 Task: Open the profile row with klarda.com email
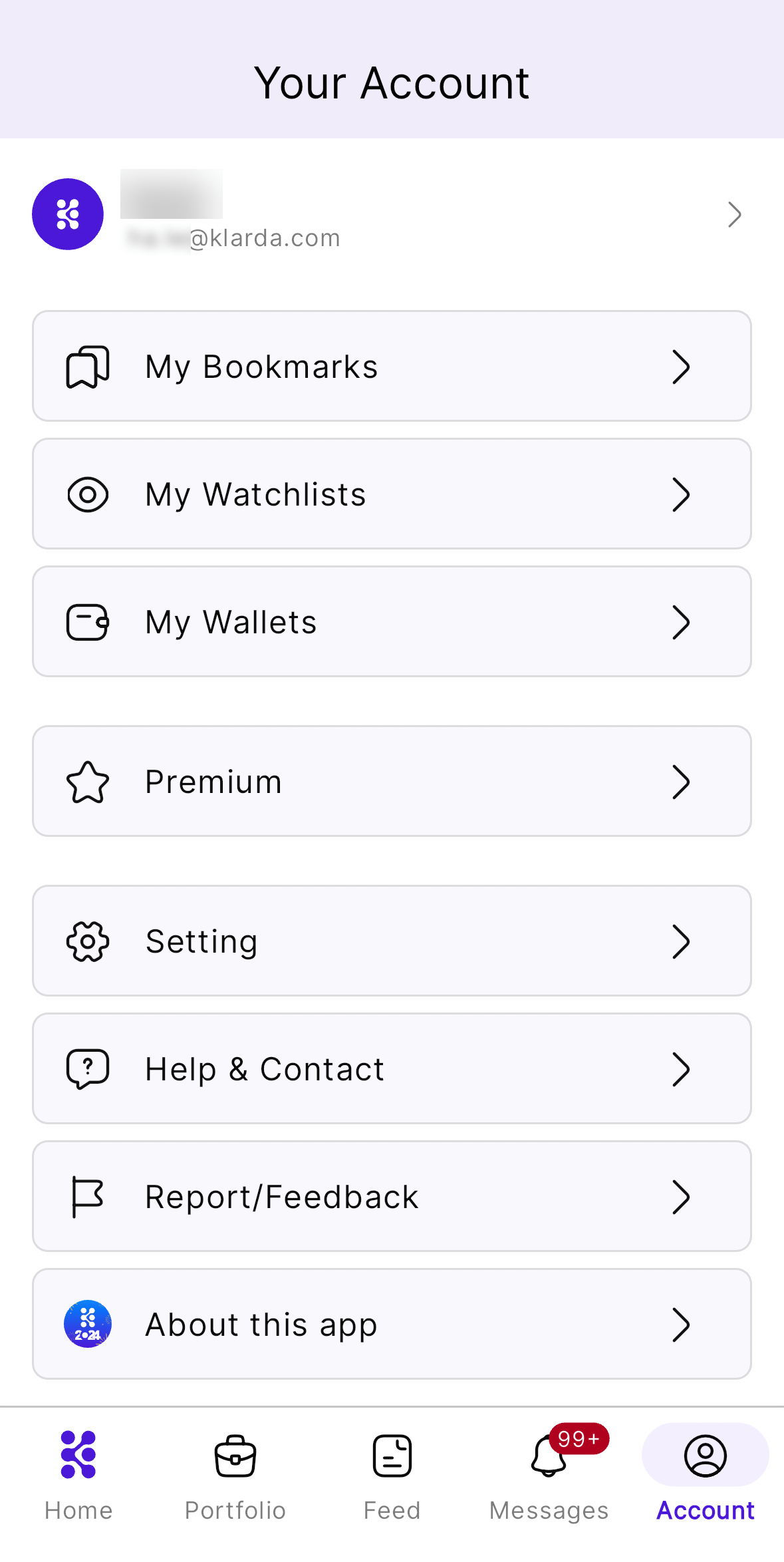(x=391, y=214)
